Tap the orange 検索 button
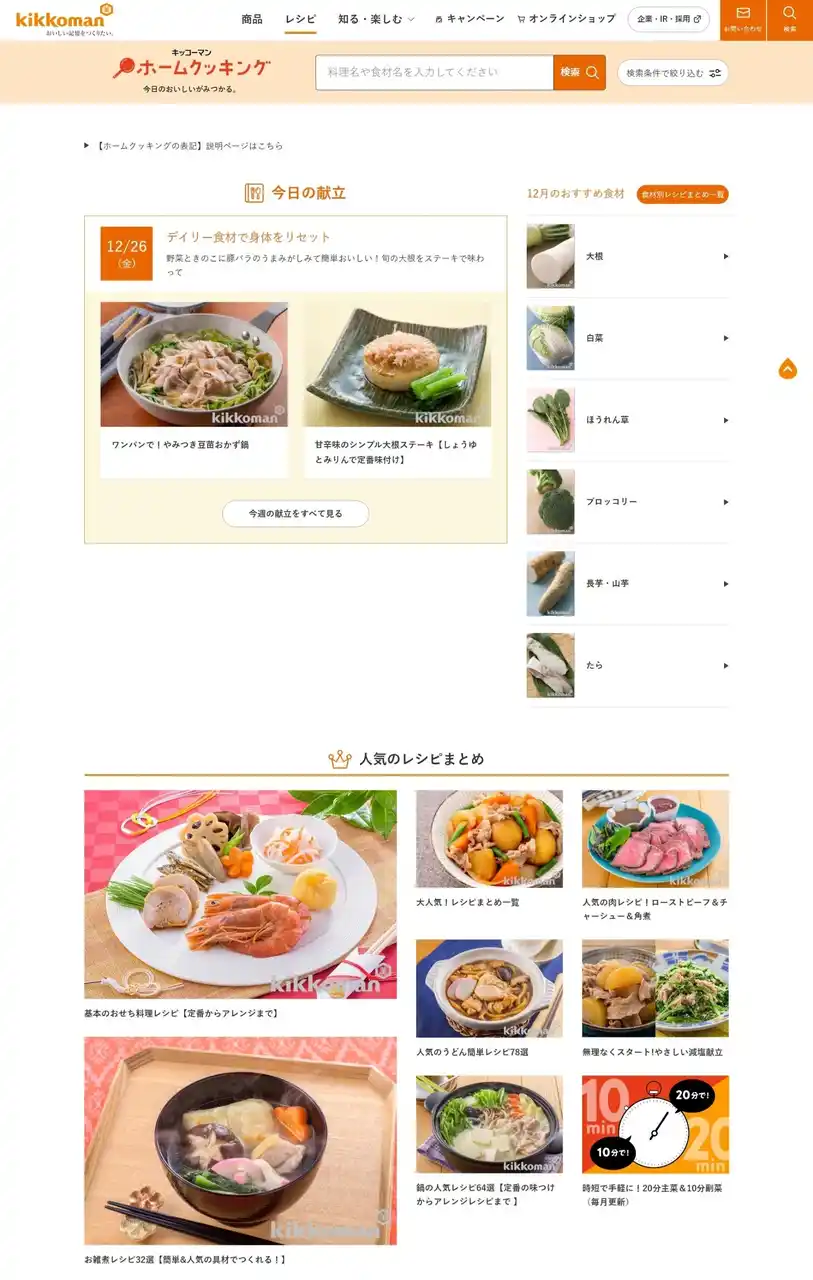Viewport: 813px width, 1280px height. 579,72
